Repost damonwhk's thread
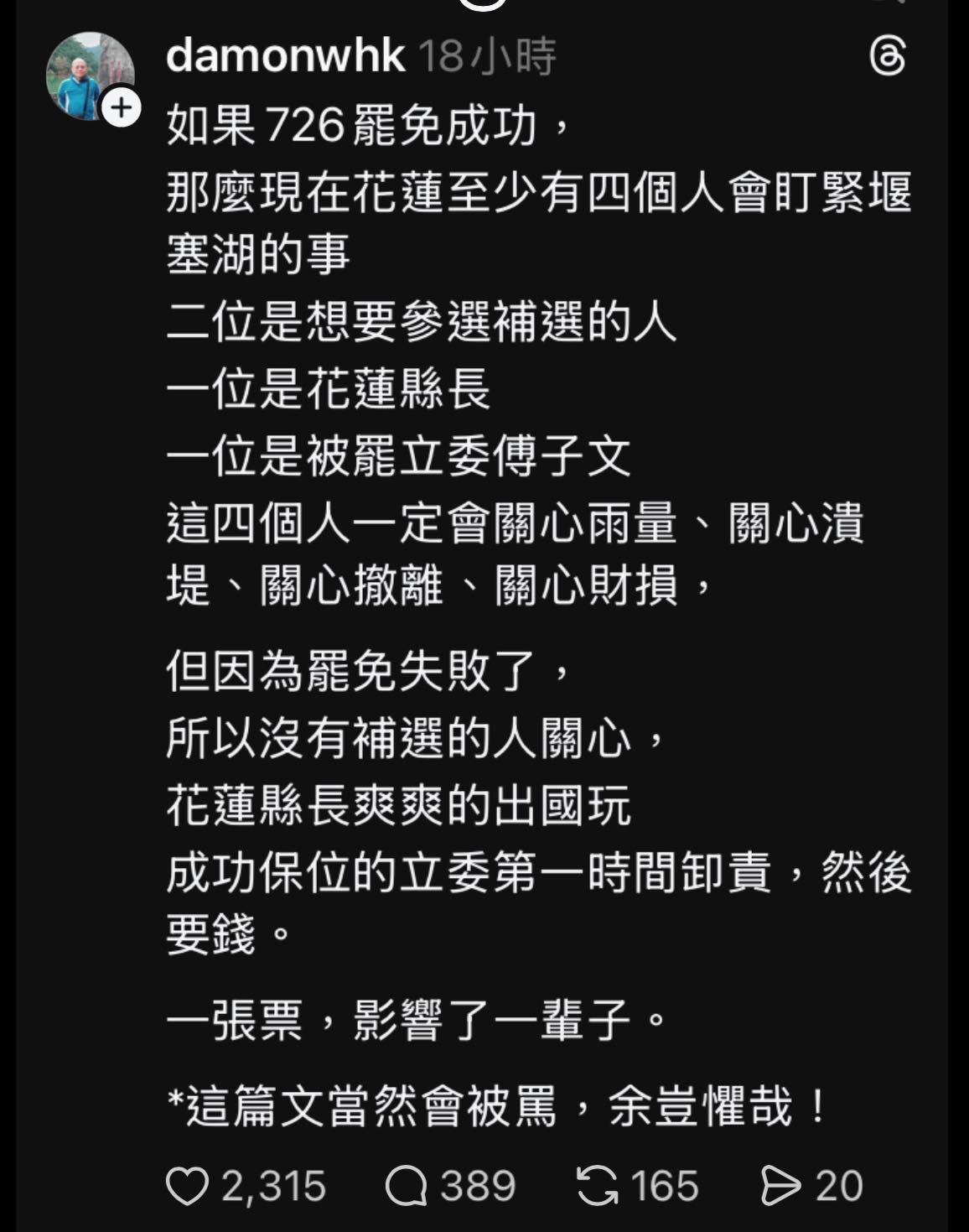The width and height of the screenshot is (969, 1232). 598,1187
